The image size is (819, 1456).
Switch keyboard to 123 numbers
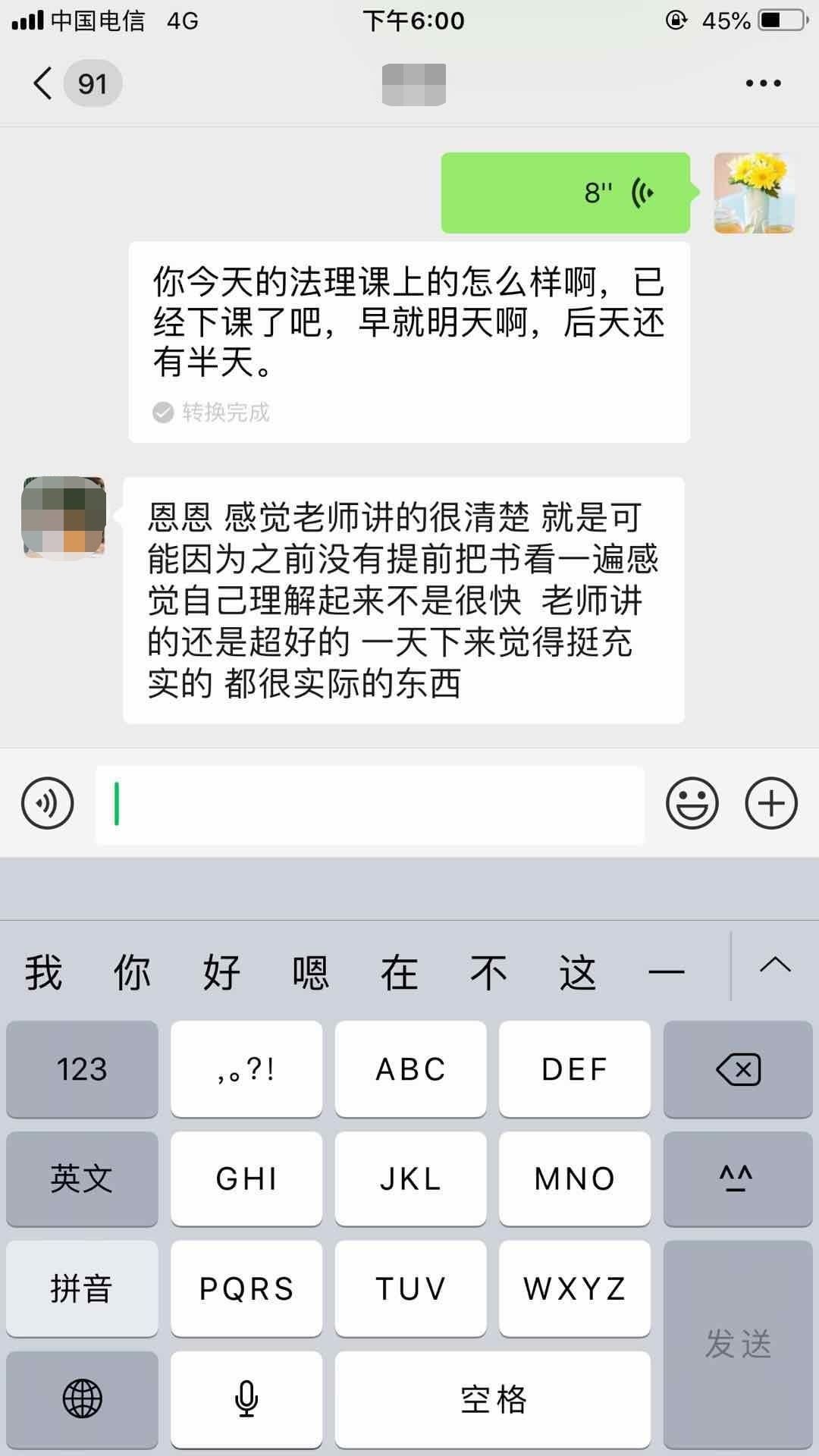click(82, 1069)
